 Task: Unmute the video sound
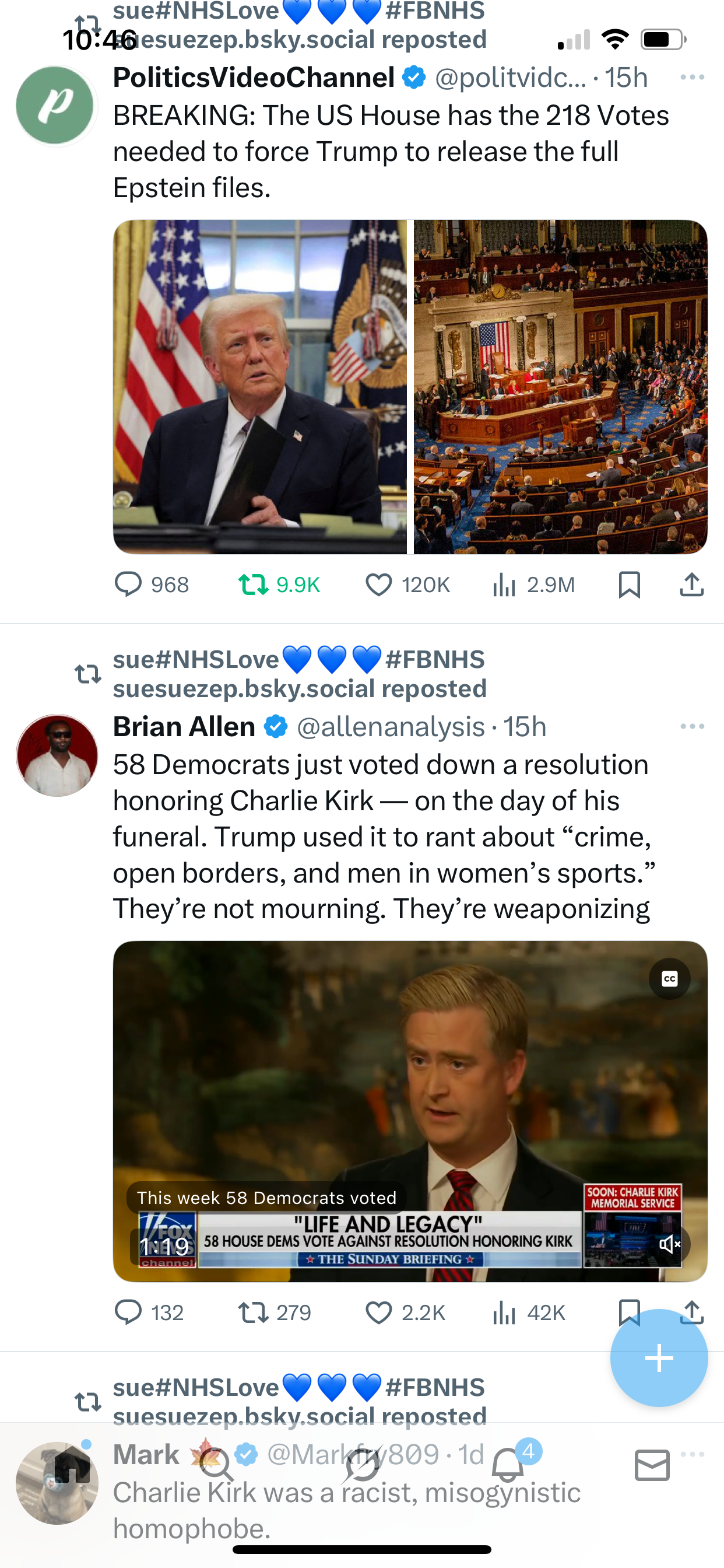[x=669, y=1244]
